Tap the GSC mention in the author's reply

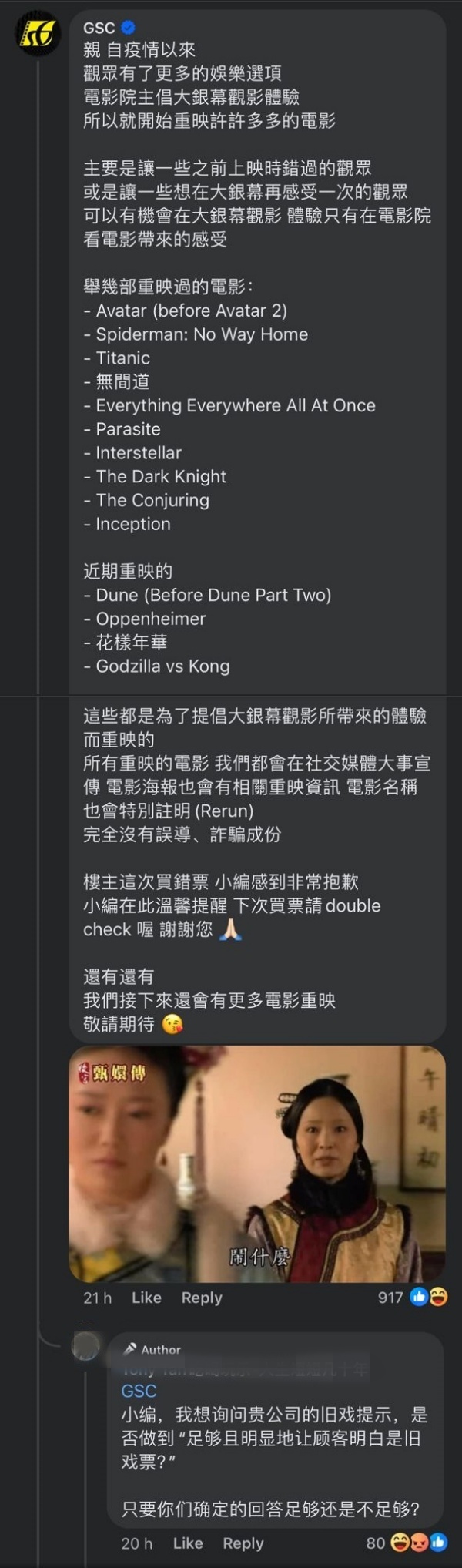pyautogui.click(x=139, y=1391)
